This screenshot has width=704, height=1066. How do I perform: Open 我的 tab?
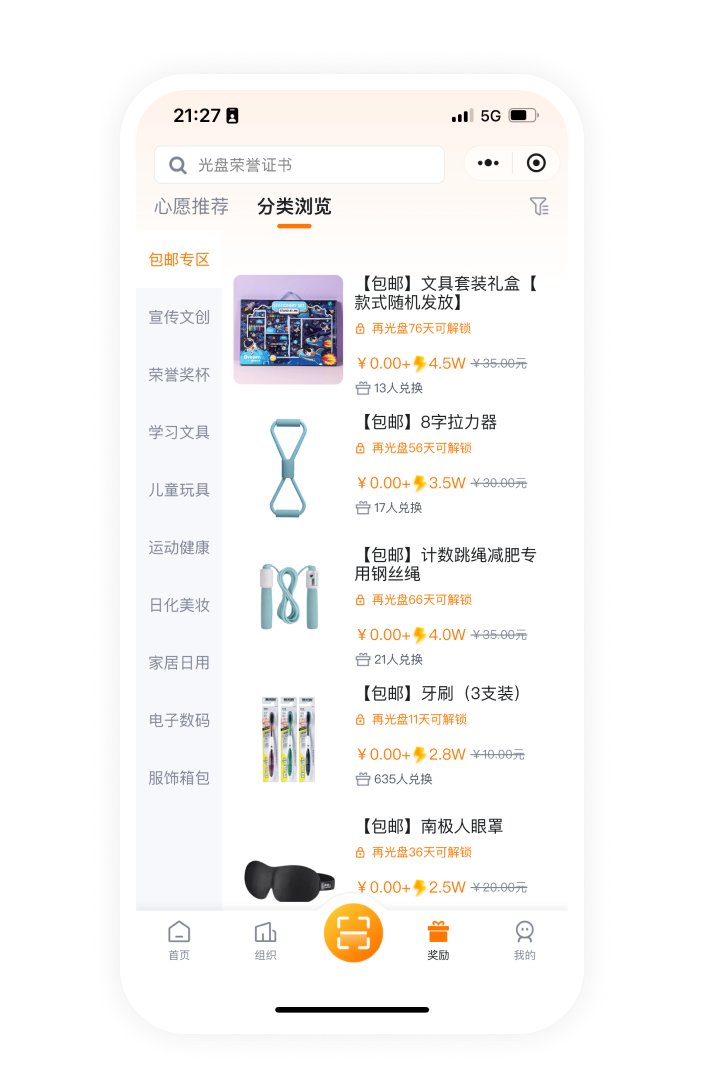point(524,940)
